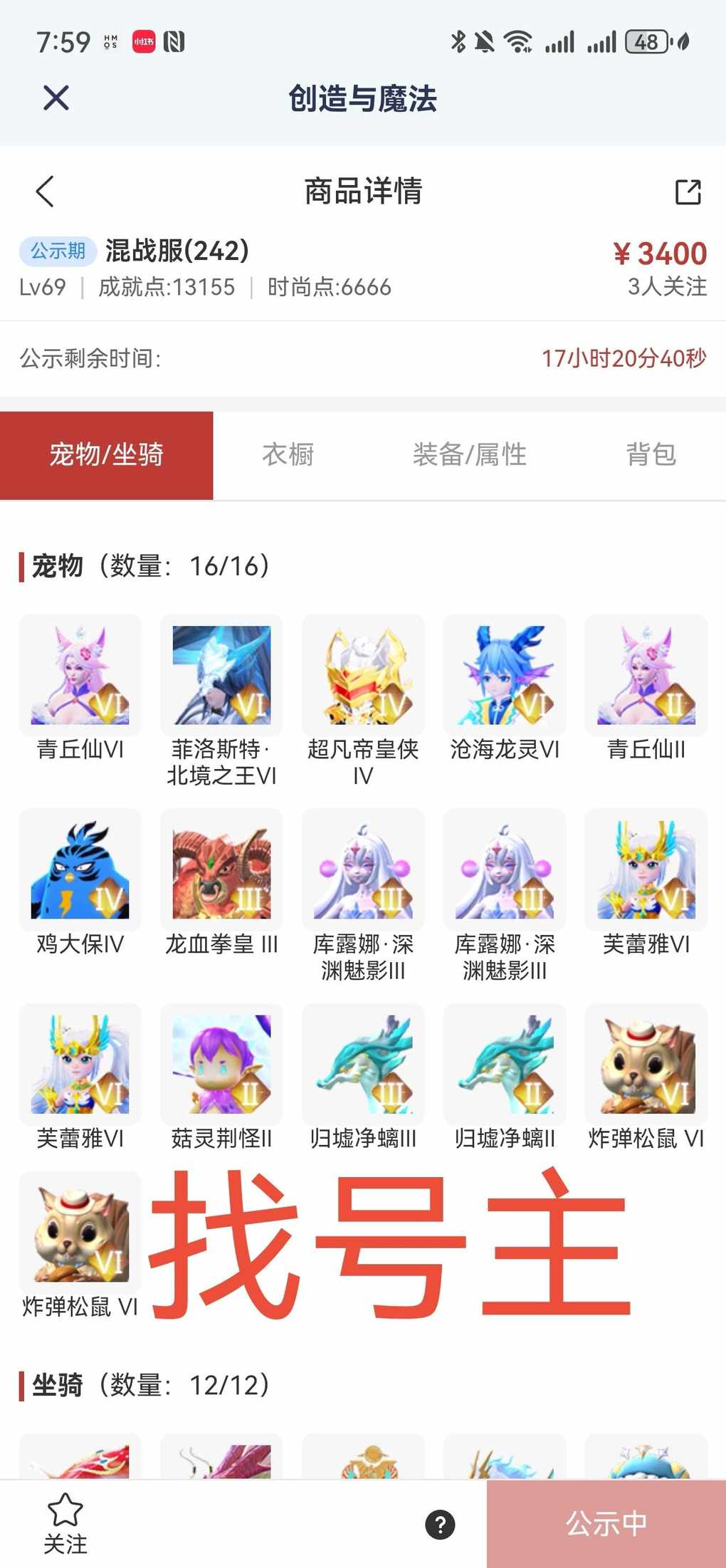Follow this account with the 关注 star
Screen dimensions: 726x1568
(x=65, y=1522)
